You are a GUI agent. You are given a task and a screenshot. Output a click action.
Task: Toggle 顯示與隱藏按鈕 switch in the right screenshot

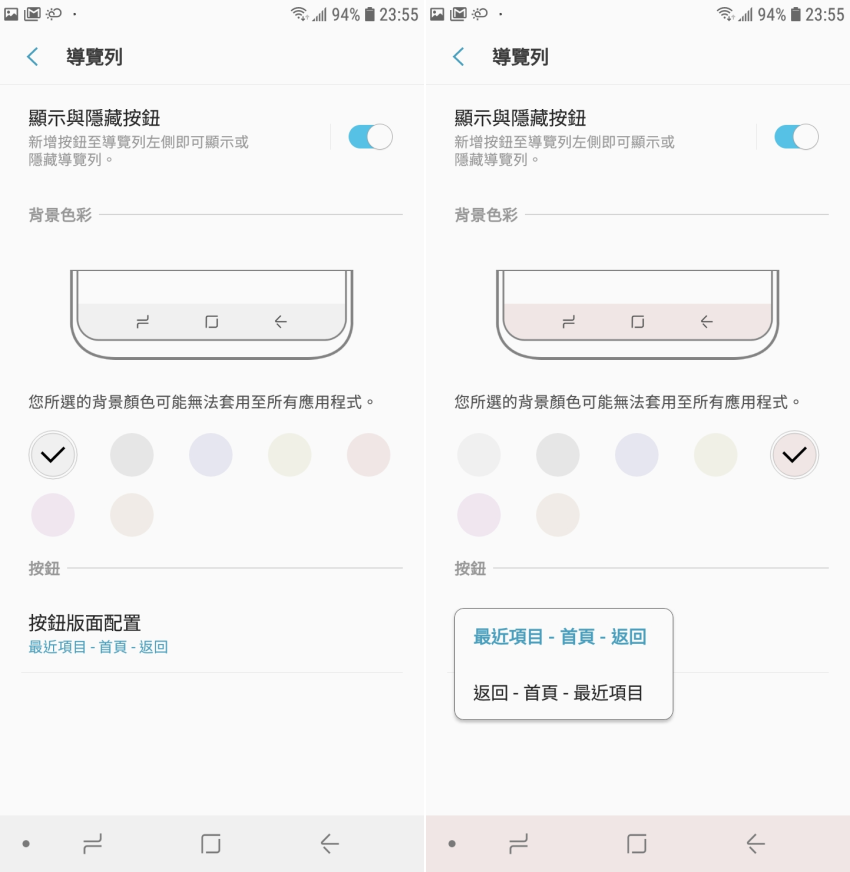click(x=796, y=137)
